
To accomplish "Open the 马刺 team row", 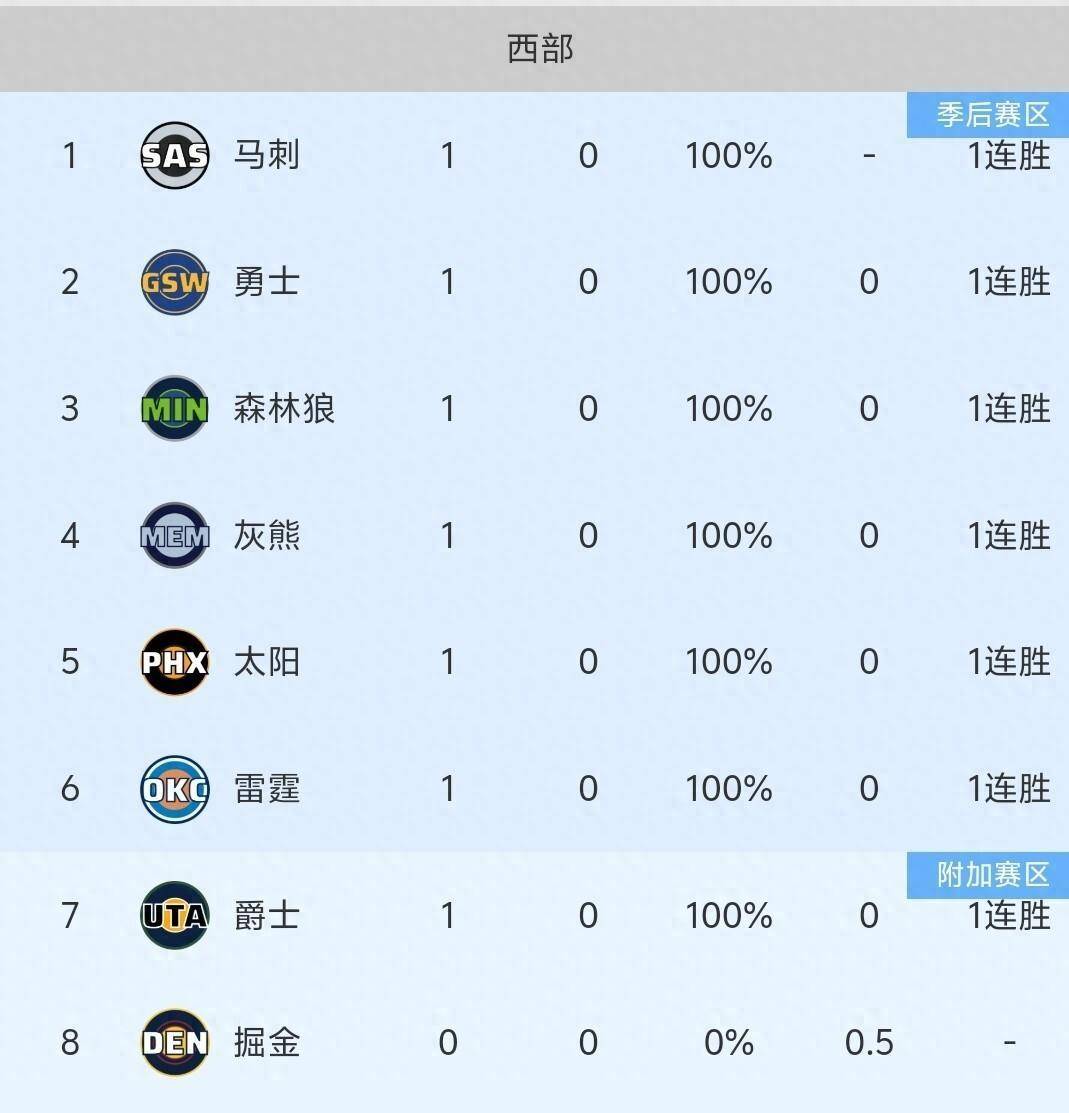I will click(266, 155).
